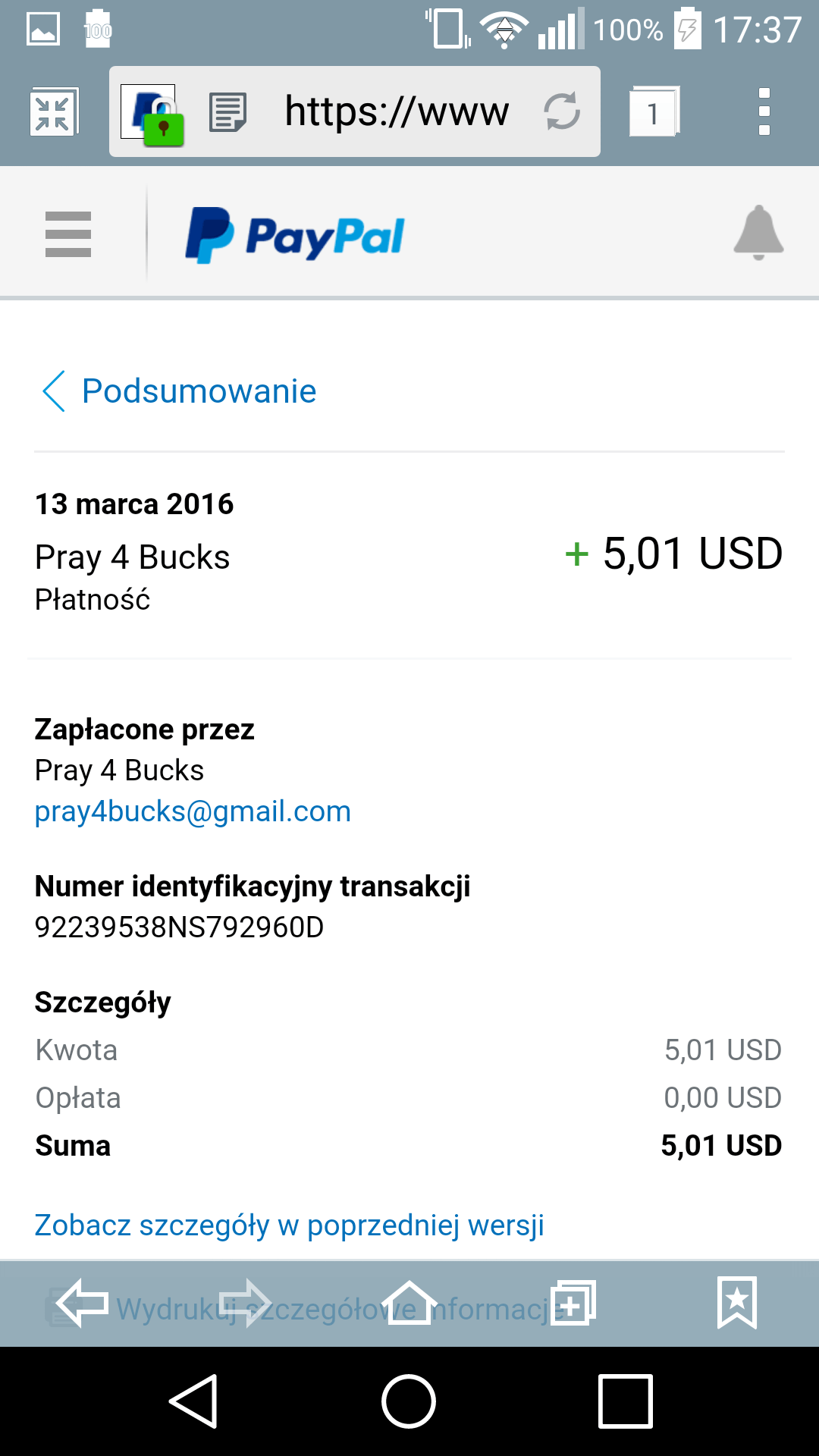The image size is (819, 1456).
Task: Open a new browser tab
Action: coord(573,1304)
